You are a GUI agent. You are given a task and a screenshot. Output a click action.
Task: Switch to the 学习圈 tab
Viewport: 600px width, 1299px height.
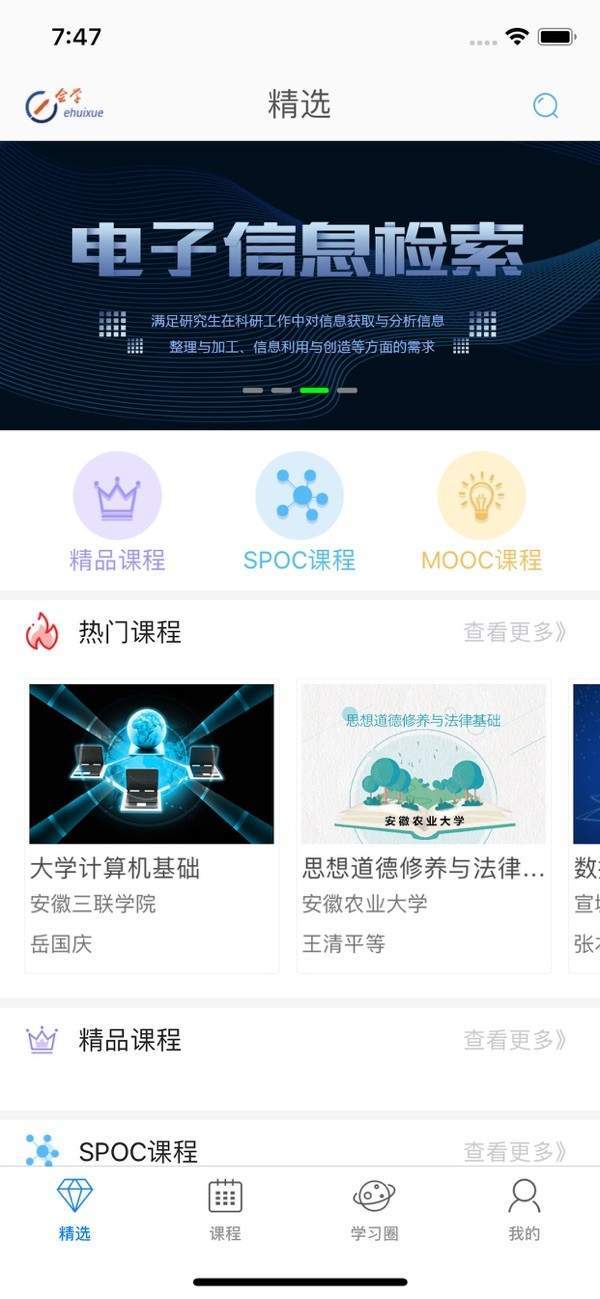(x=374, y=1210)
